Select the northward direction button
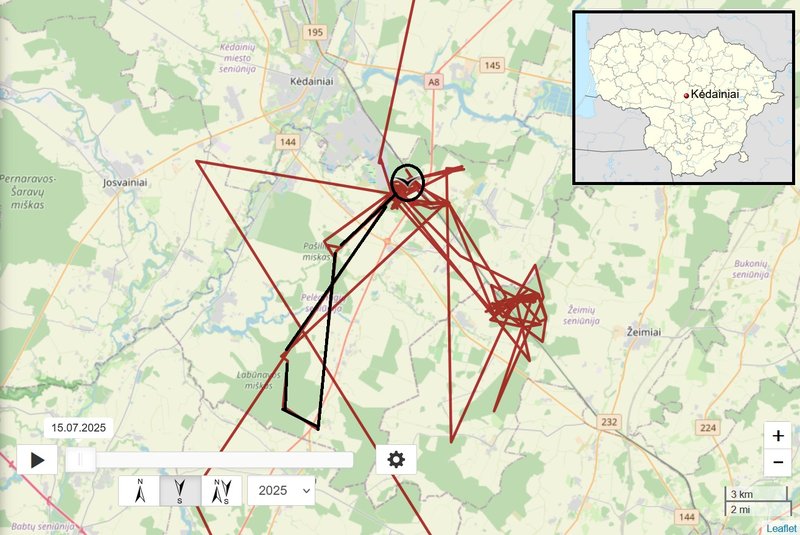The width and height of the screenshot is (800, 535). 140,491
